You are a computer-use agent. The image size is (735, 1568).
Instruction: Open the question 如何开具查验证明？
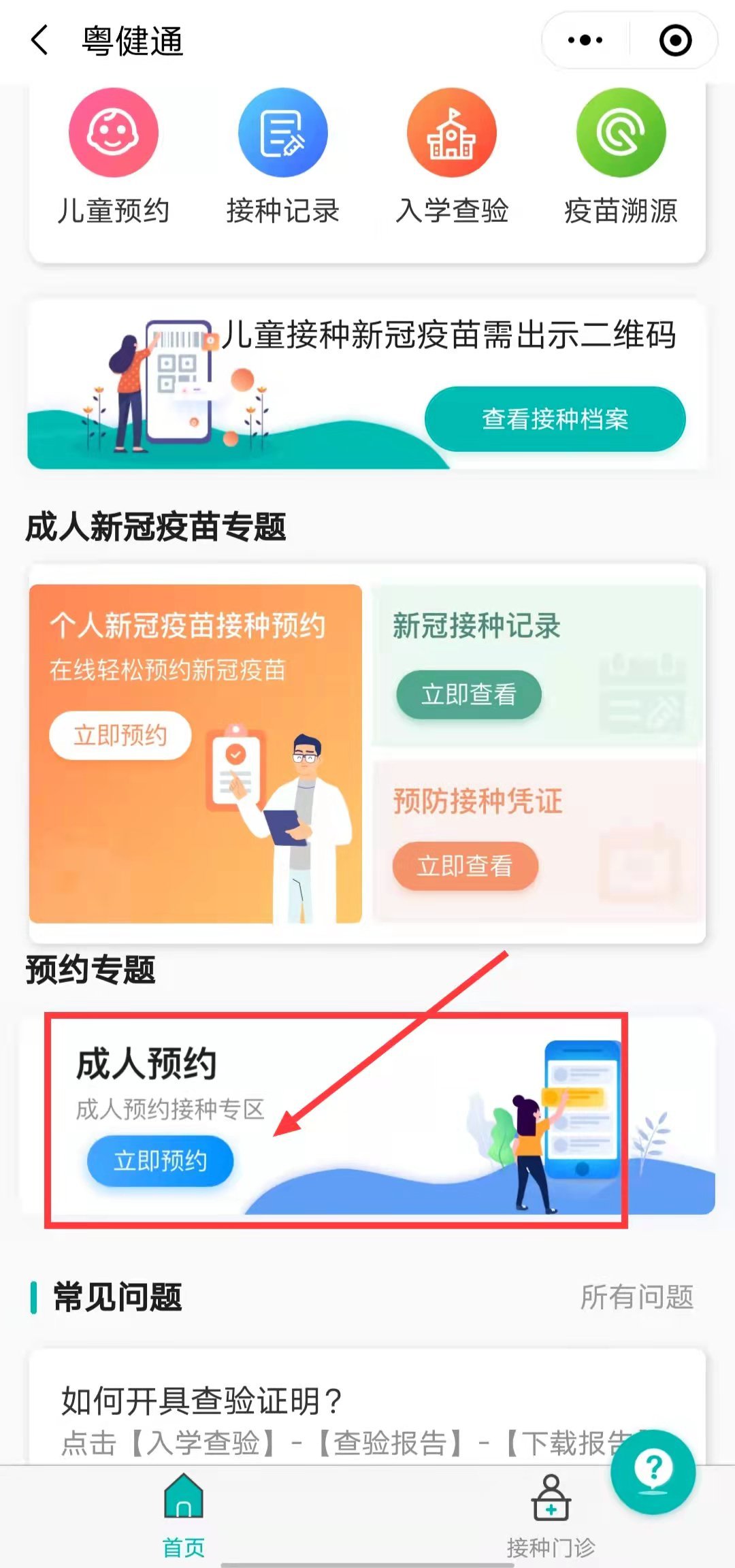202,1400
